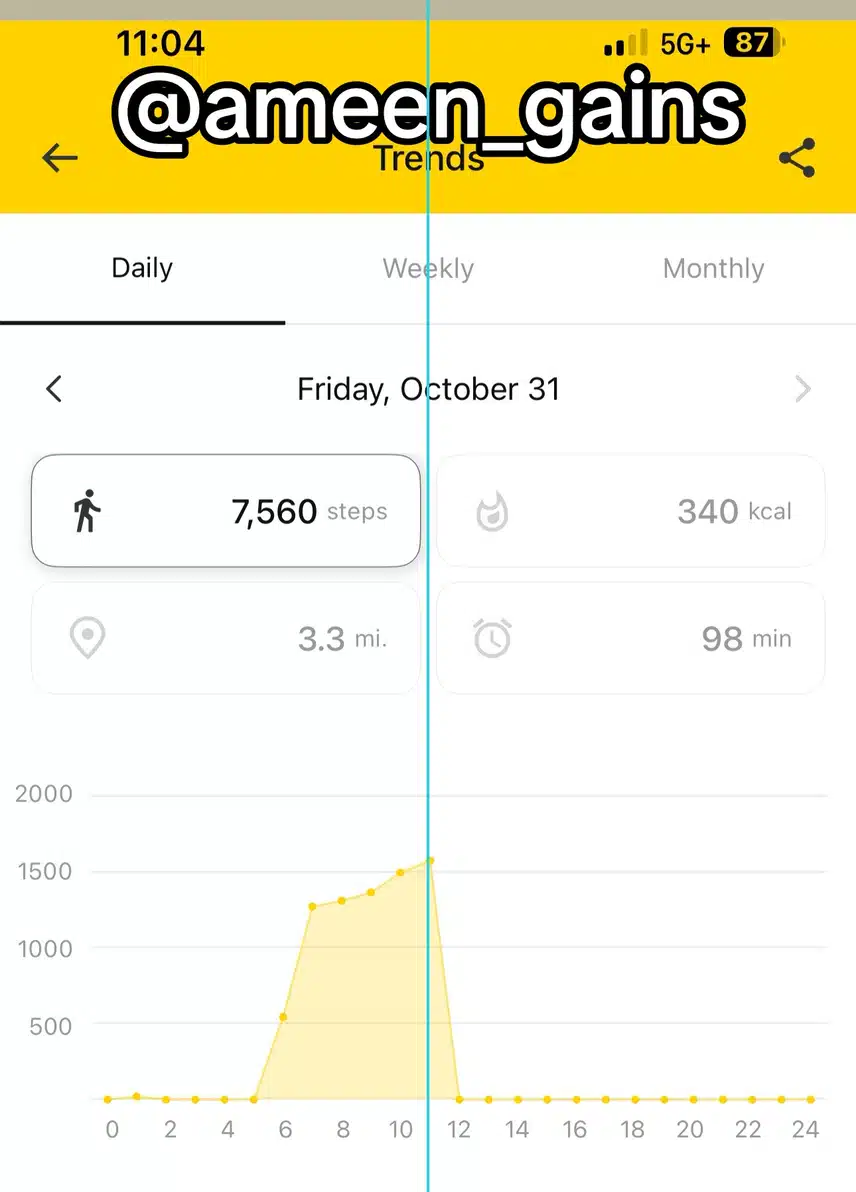
Task: Go to the next day
Action: (x=802, y=389)
